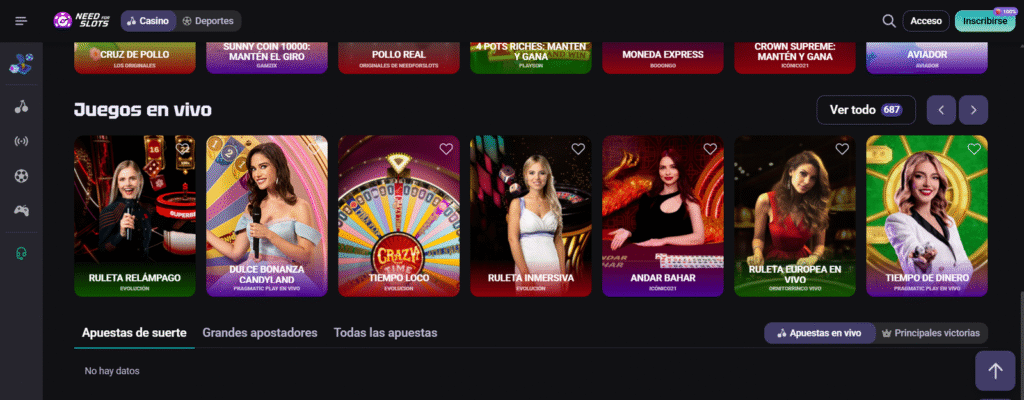Open Ruleta Inmersiva game

(530, 216)
